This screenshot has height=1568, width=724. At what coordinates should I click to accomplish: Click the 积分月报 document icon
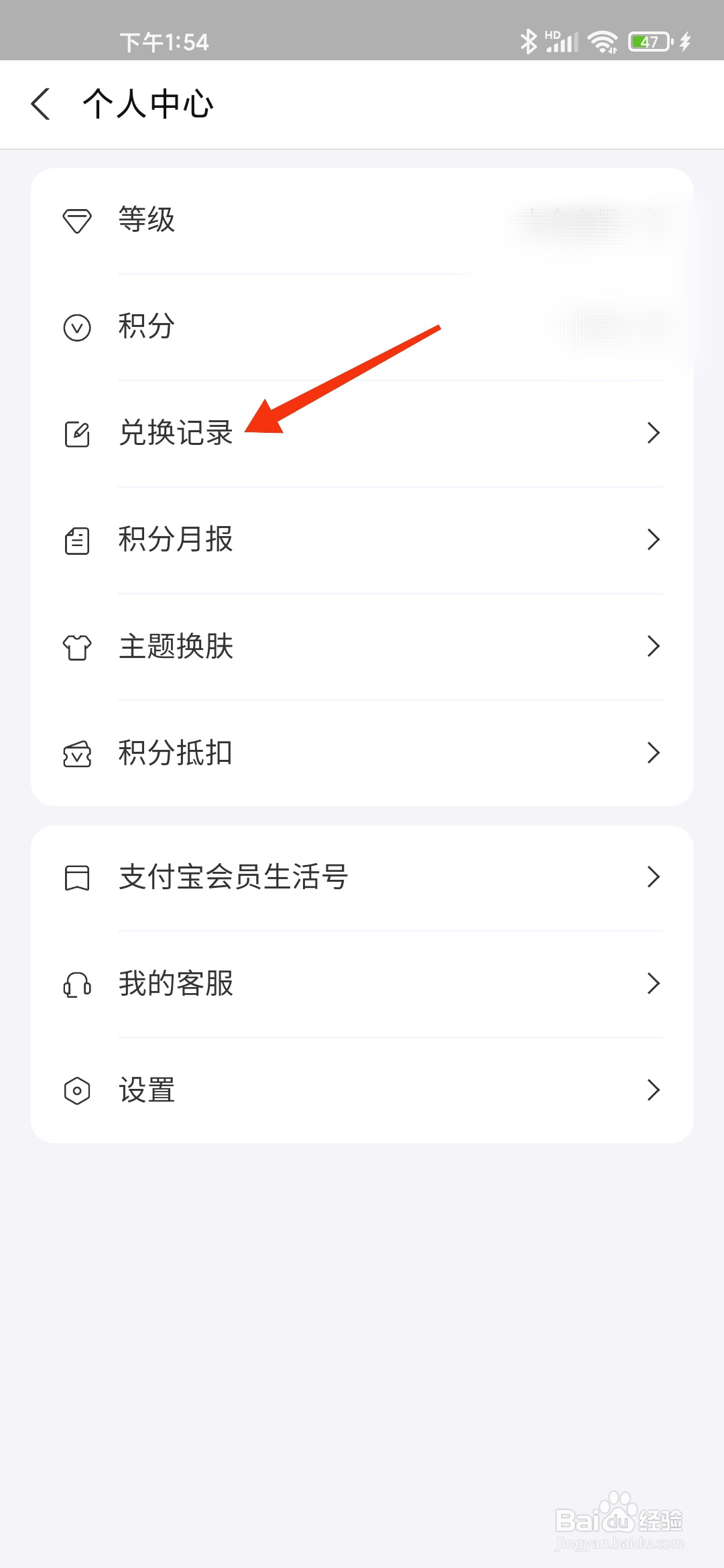(77, 540)
